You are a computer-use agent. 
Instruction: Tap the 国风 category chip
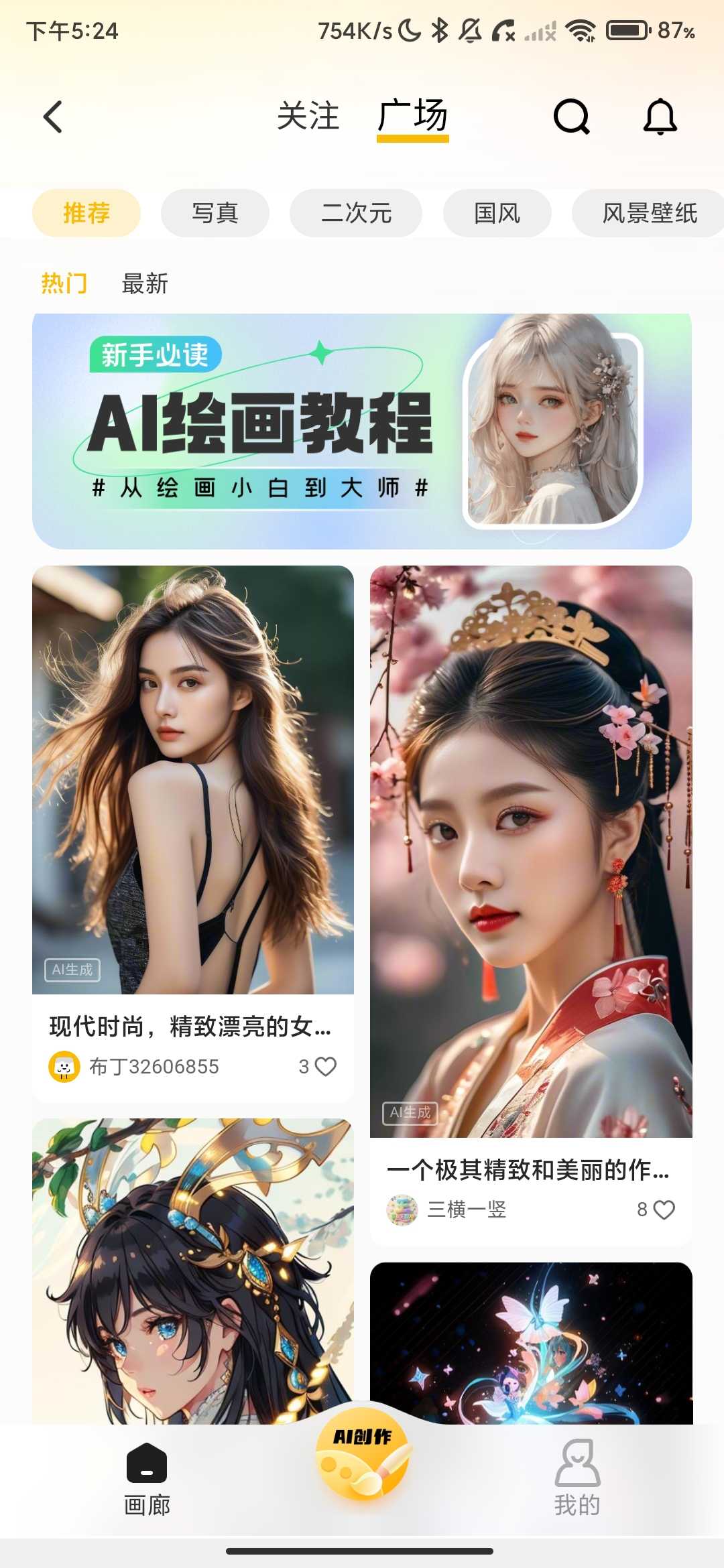click(x=497, y=213)
